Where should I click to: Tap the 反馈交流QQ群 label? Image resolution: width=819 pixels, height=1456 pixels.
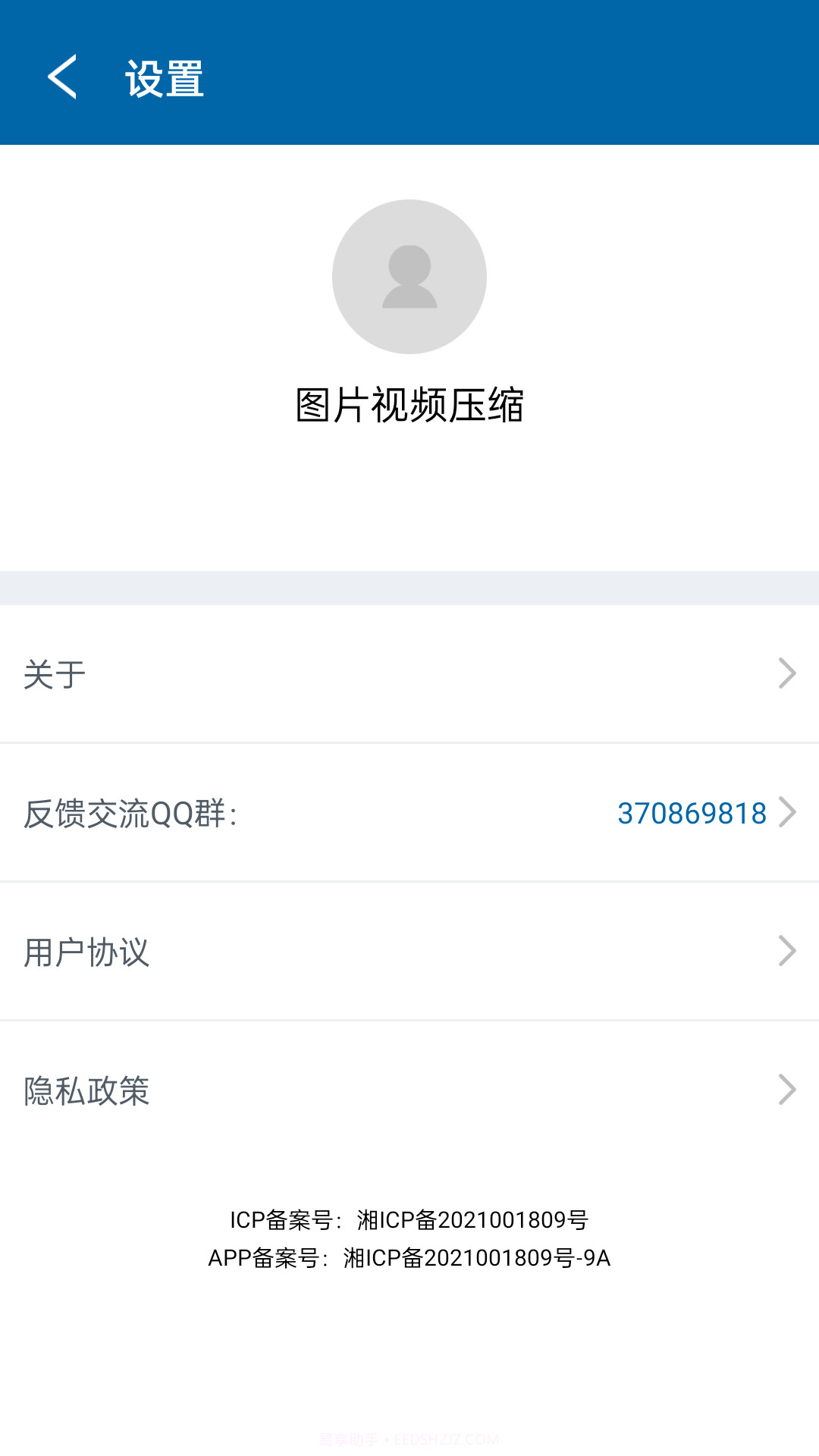click(129, 815)
